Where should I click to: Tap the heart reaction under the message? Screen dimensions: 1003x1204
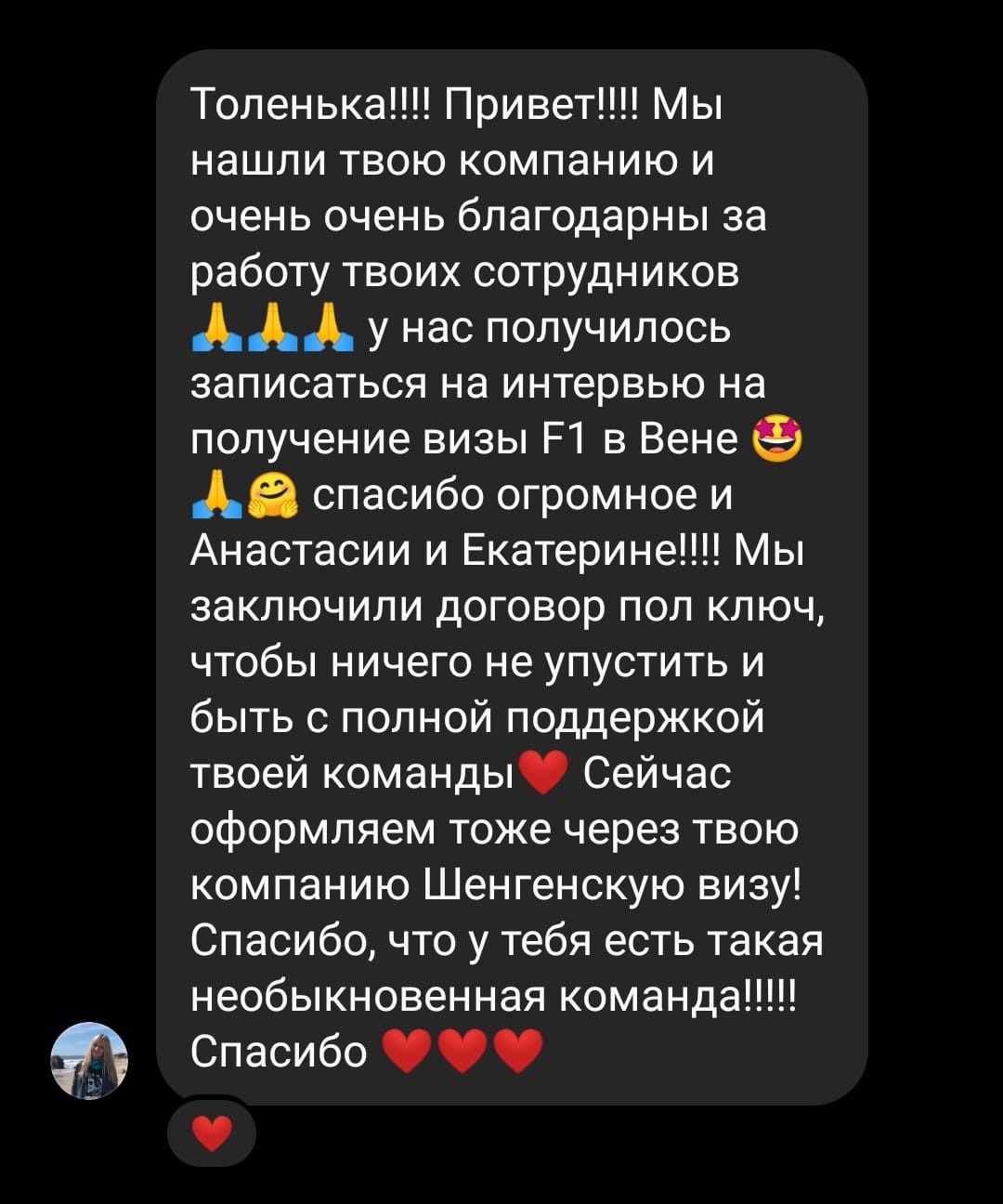click(210, 1133)
